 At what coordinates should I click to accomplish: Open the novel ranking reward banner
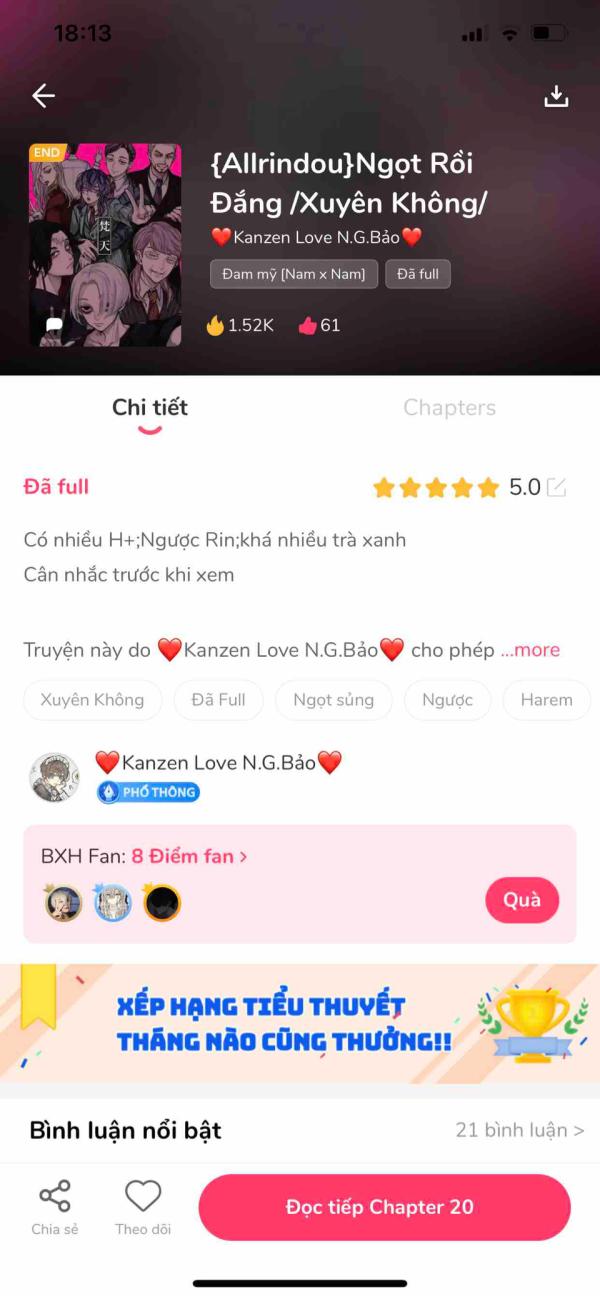300,1023
